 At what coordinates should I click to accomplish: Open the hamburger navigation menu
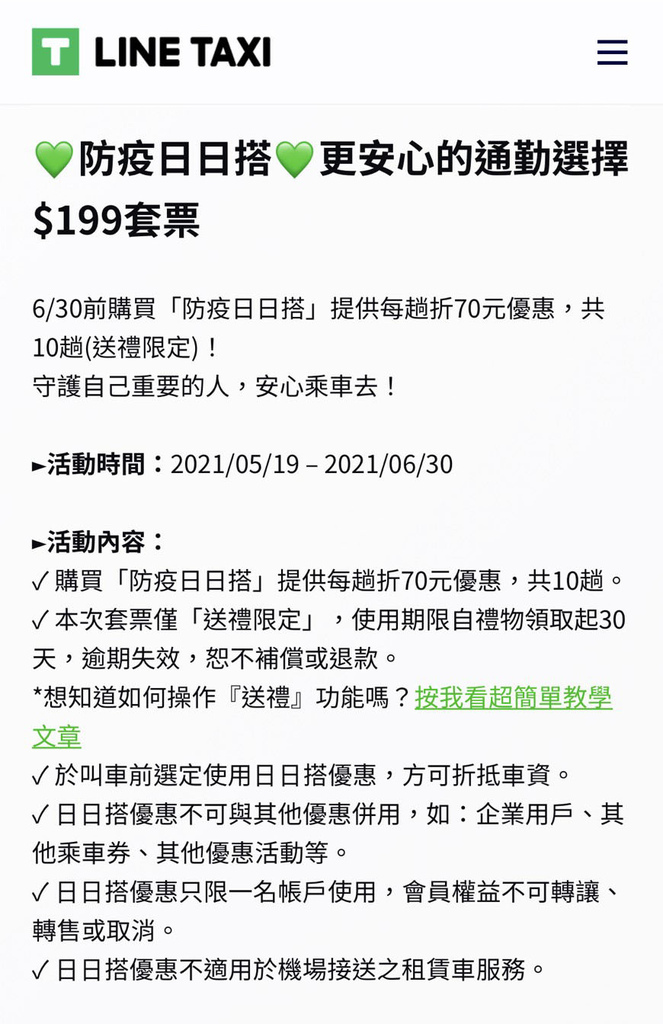click(612, 52)
